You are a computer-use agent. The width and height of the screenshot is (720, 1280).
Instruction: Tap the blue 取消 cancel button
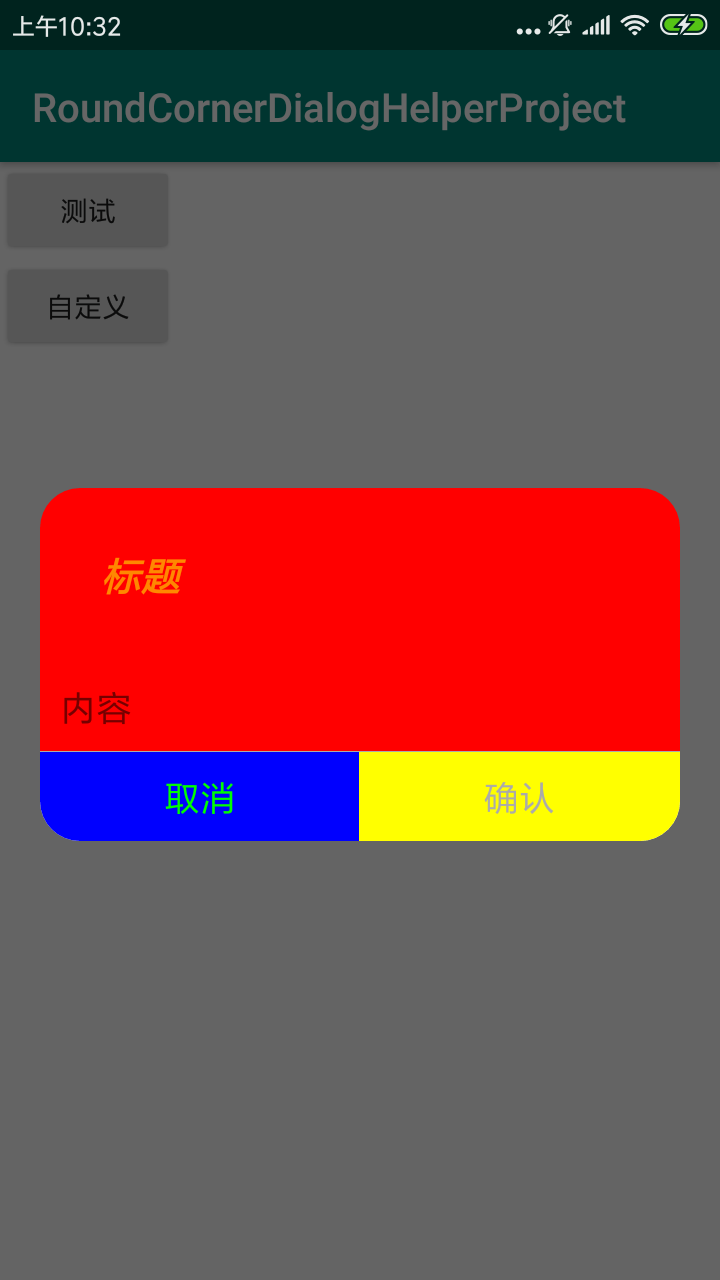tap(200, 797)
